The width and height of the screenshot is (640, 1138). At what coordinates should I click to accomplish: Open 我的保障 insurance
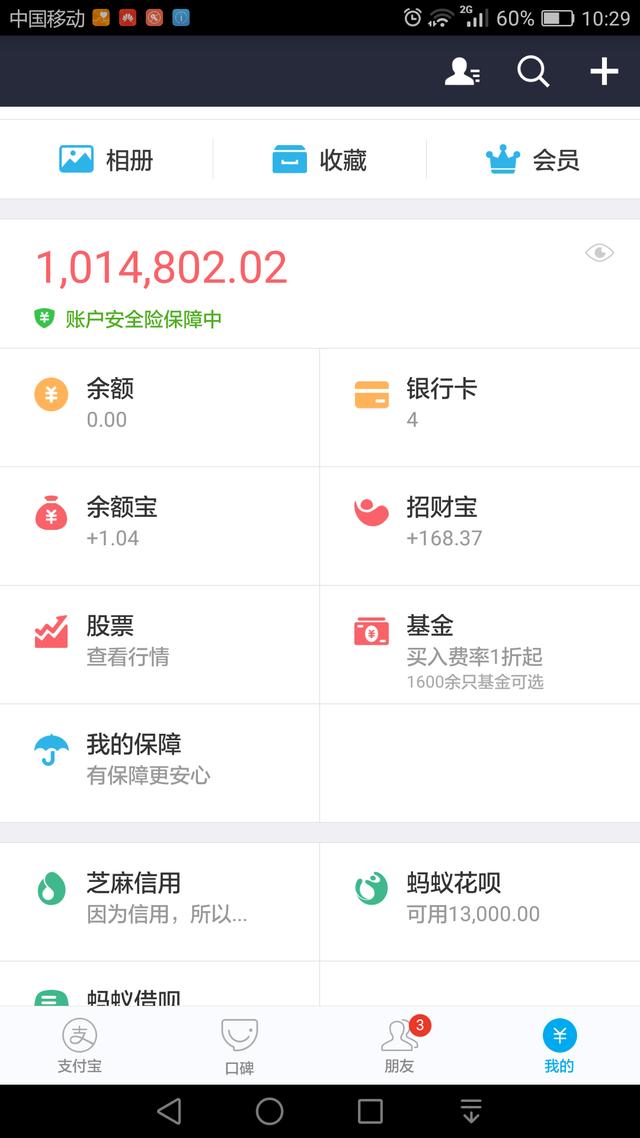pos(160,763)
